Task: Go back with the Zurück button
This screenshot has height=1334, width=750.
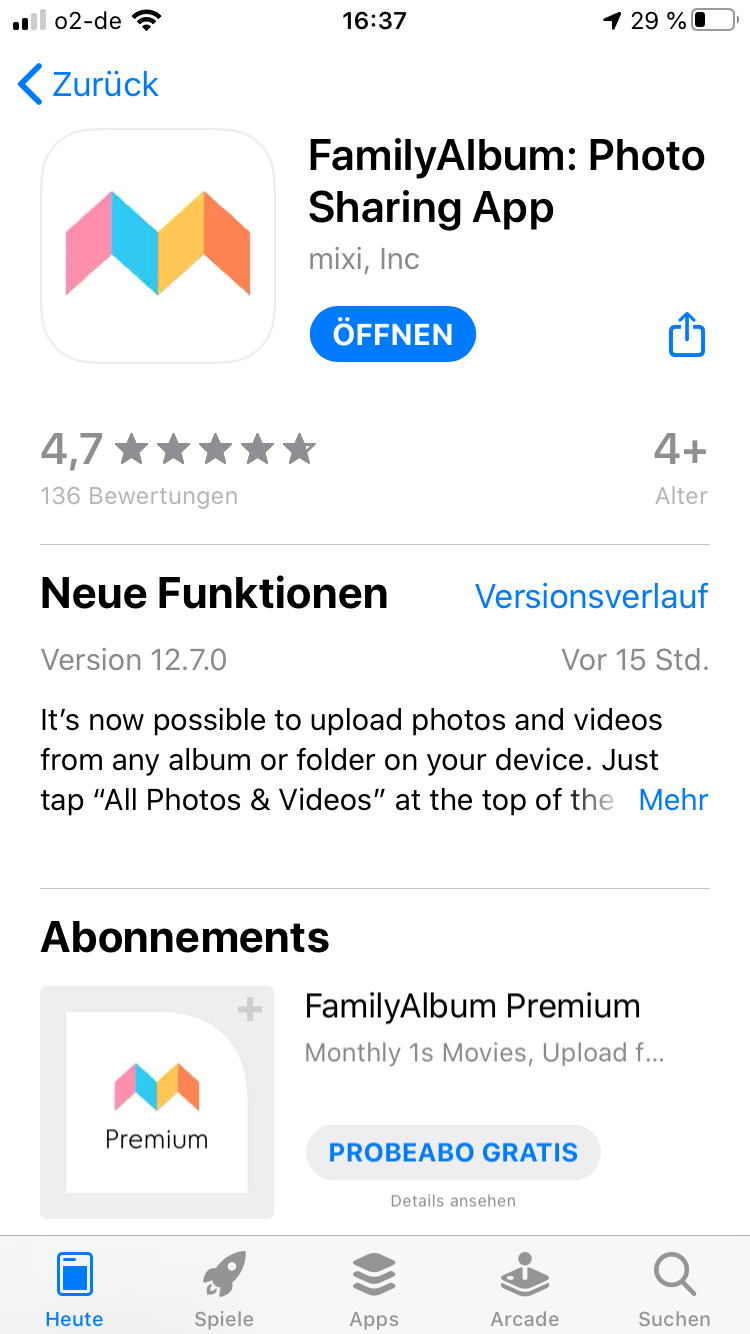Action: tap(88, 85)
